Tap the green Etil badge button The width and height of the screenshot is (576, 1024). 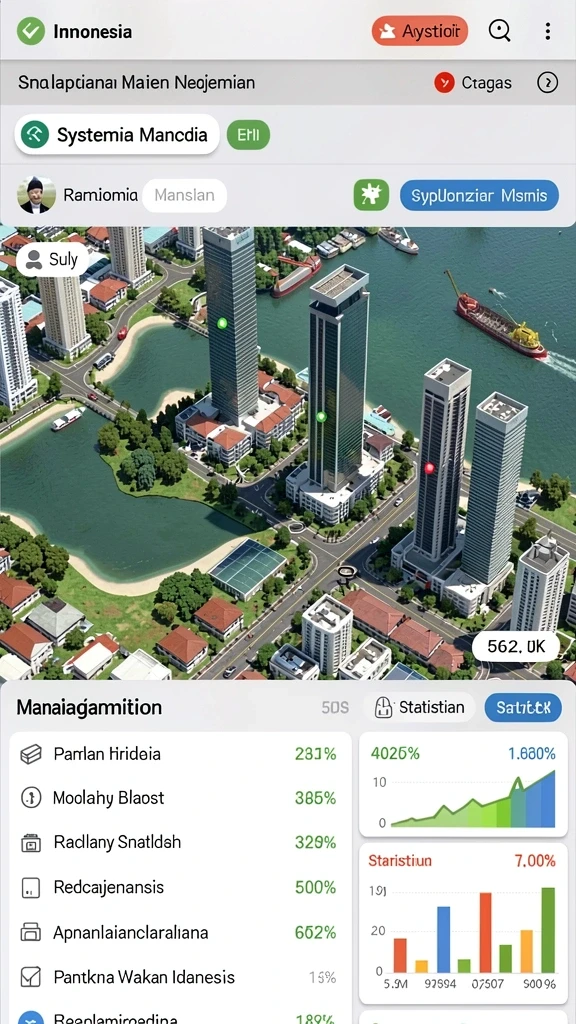point(248,135)
